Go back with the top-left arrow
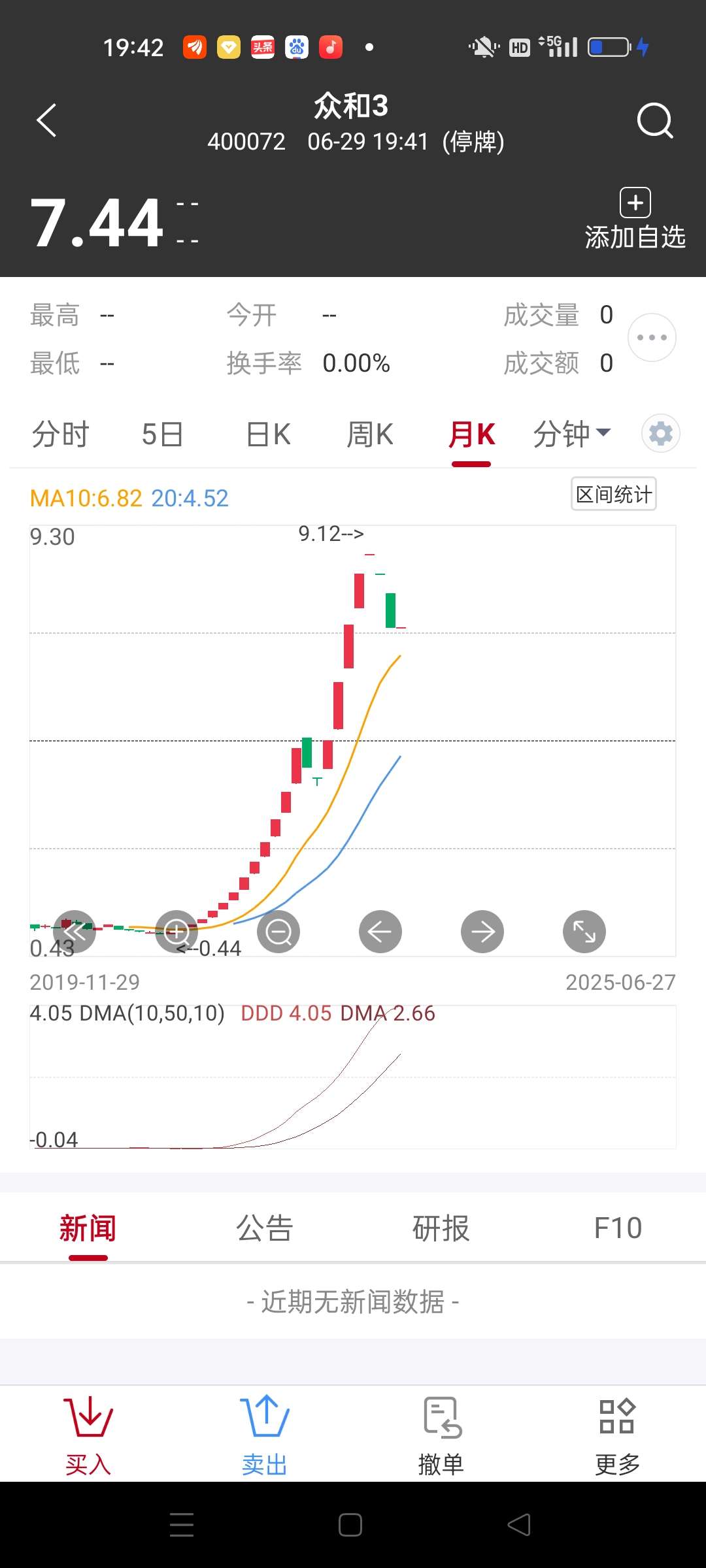 pos(46,120)
